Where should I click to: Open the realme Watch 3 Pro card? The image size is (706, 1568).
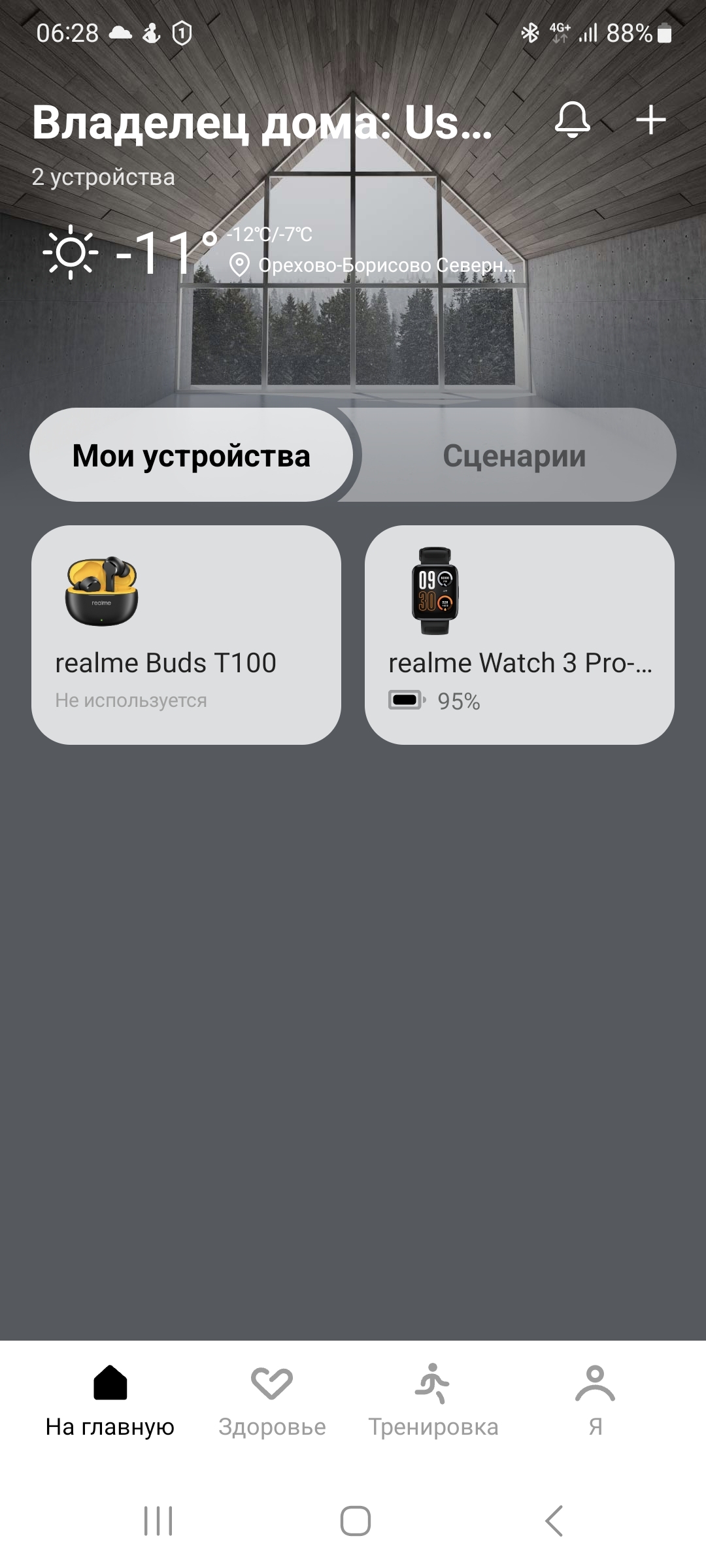pos(520,634)
